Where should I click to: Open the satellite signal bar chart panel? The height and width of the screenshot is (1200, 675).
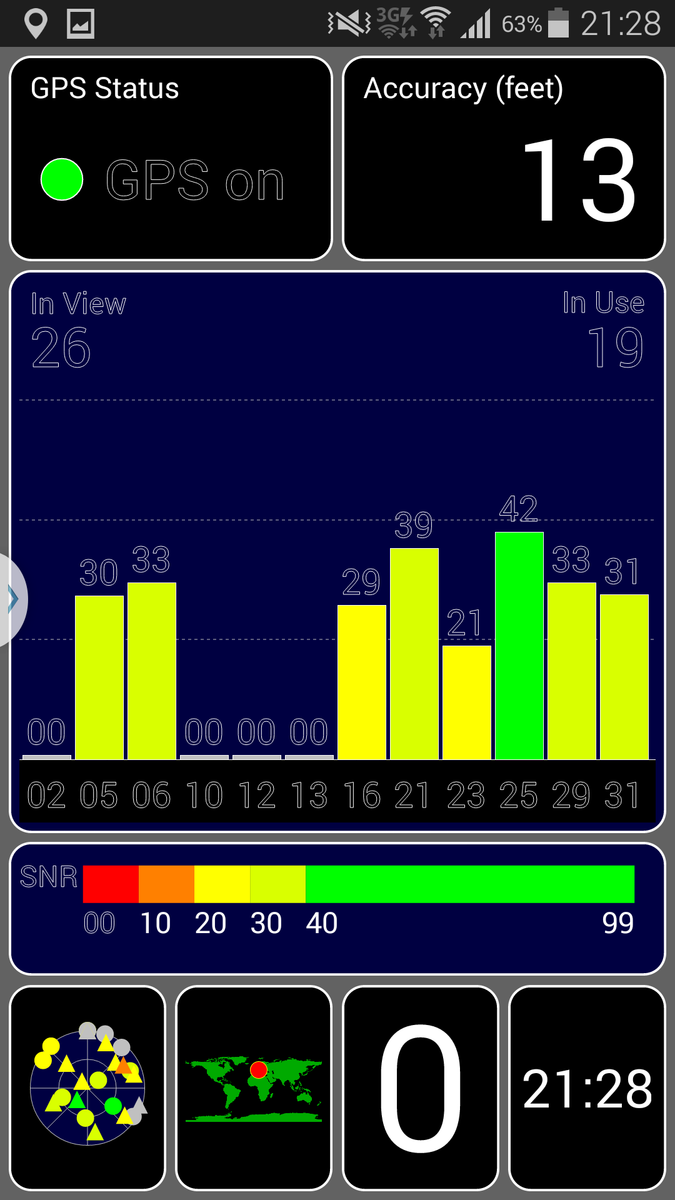[337, 550]
